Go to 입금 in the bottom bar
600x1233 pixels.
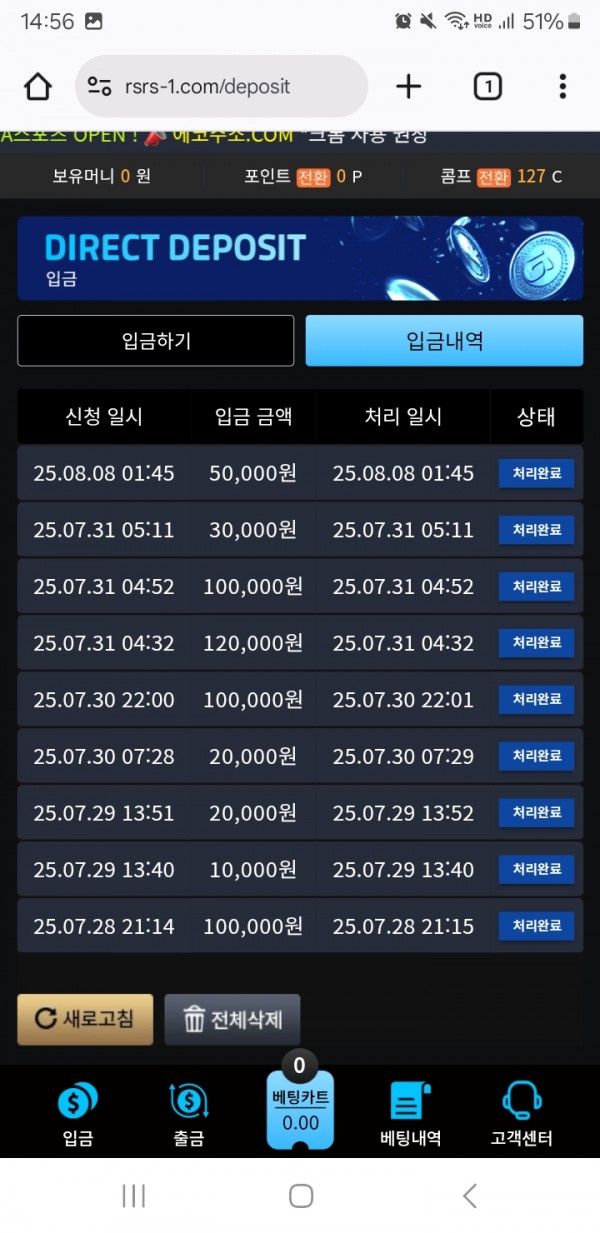pos(77,1113)
